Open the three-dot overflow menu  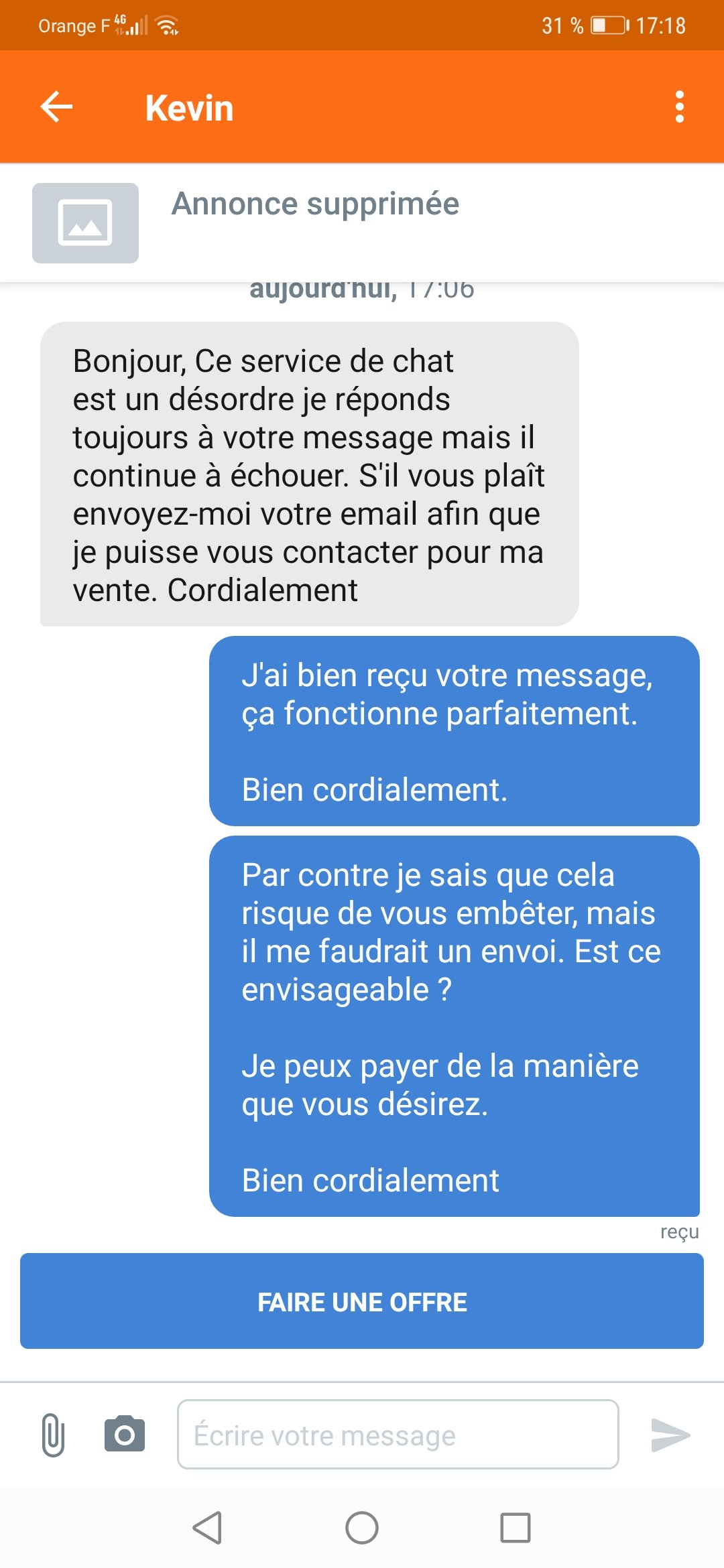680,107
